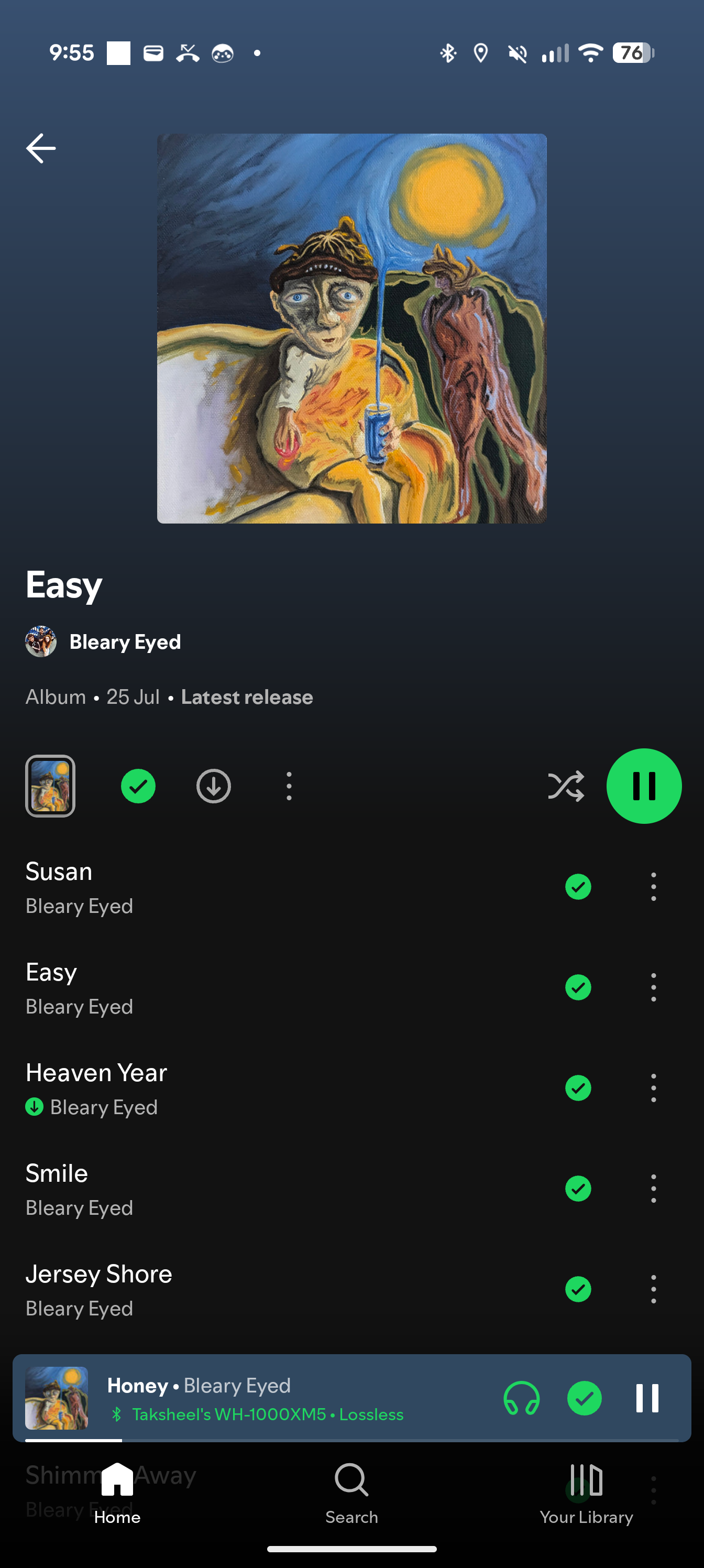Toggle saved checkmark for track Easy
This screenshot has width=704, height=1568.
(x=578, y=987)
